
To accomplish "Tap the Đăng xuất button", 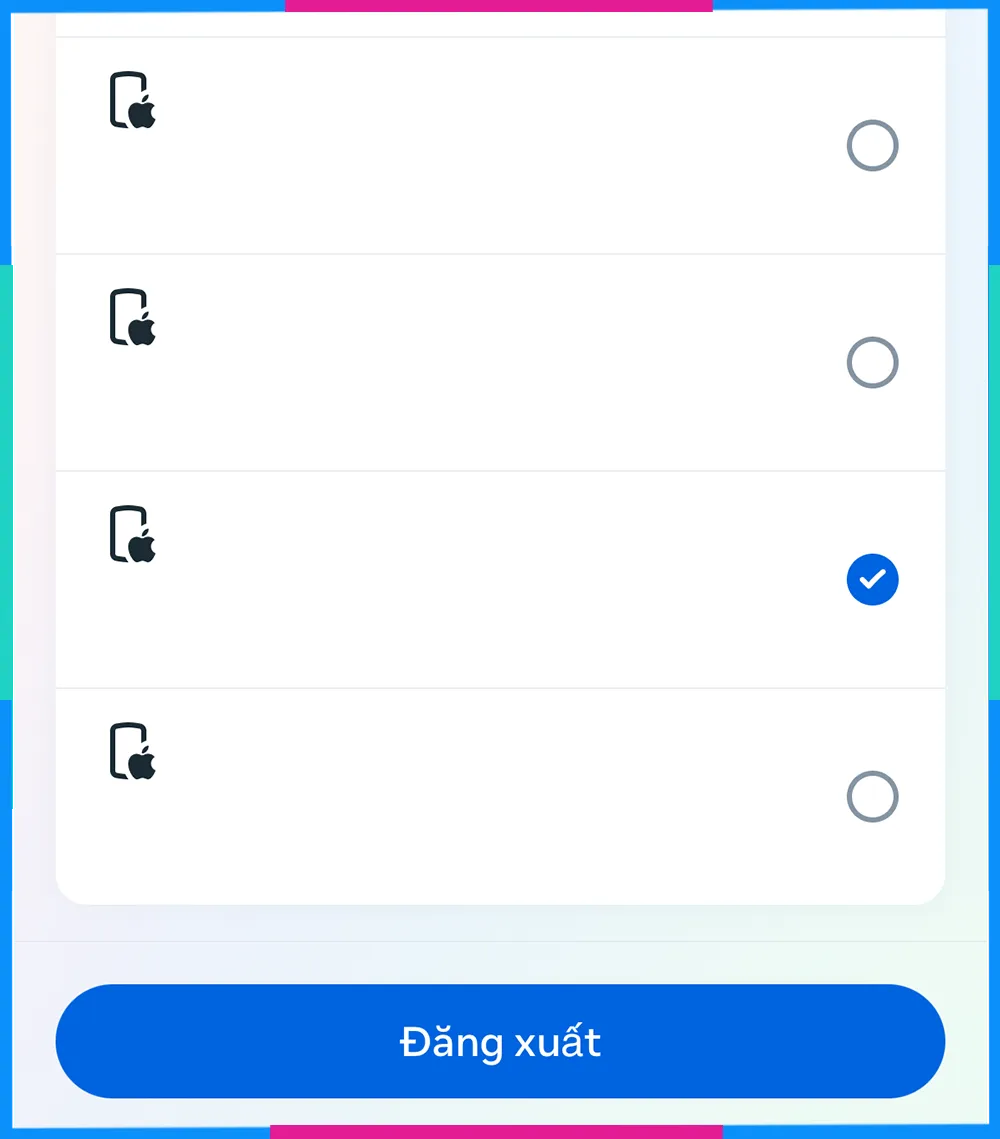I will coord(500,1041).
